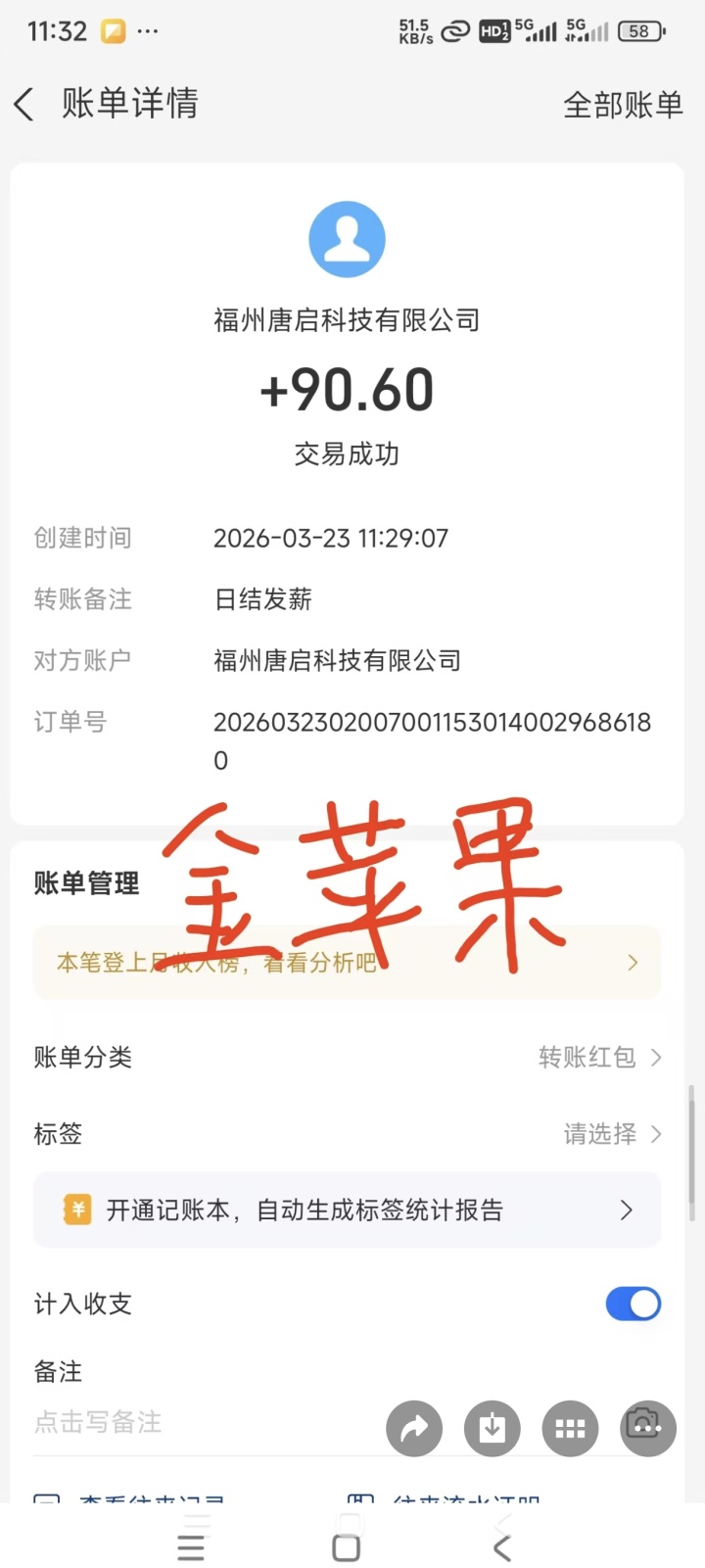Tap the download icon to save the bill
705x1568 pixels.
click(x=492, y=1429)
